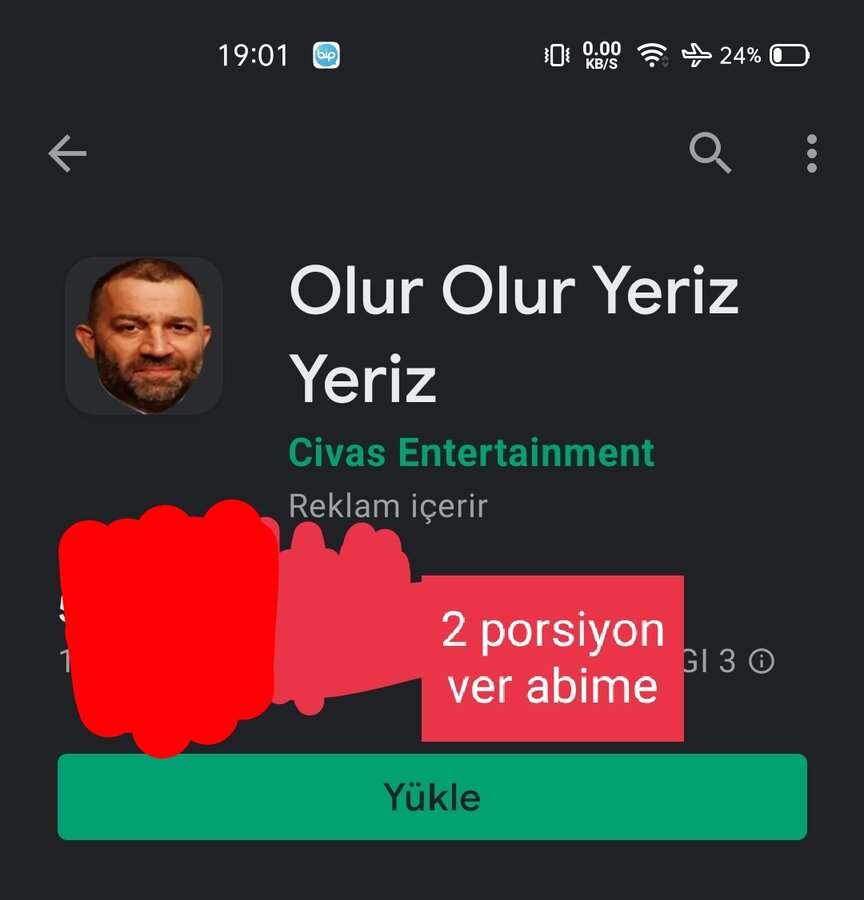Screen dimensions: 864x900
Task: Tap the green Yükle install button
Action: tap(432, 797)
